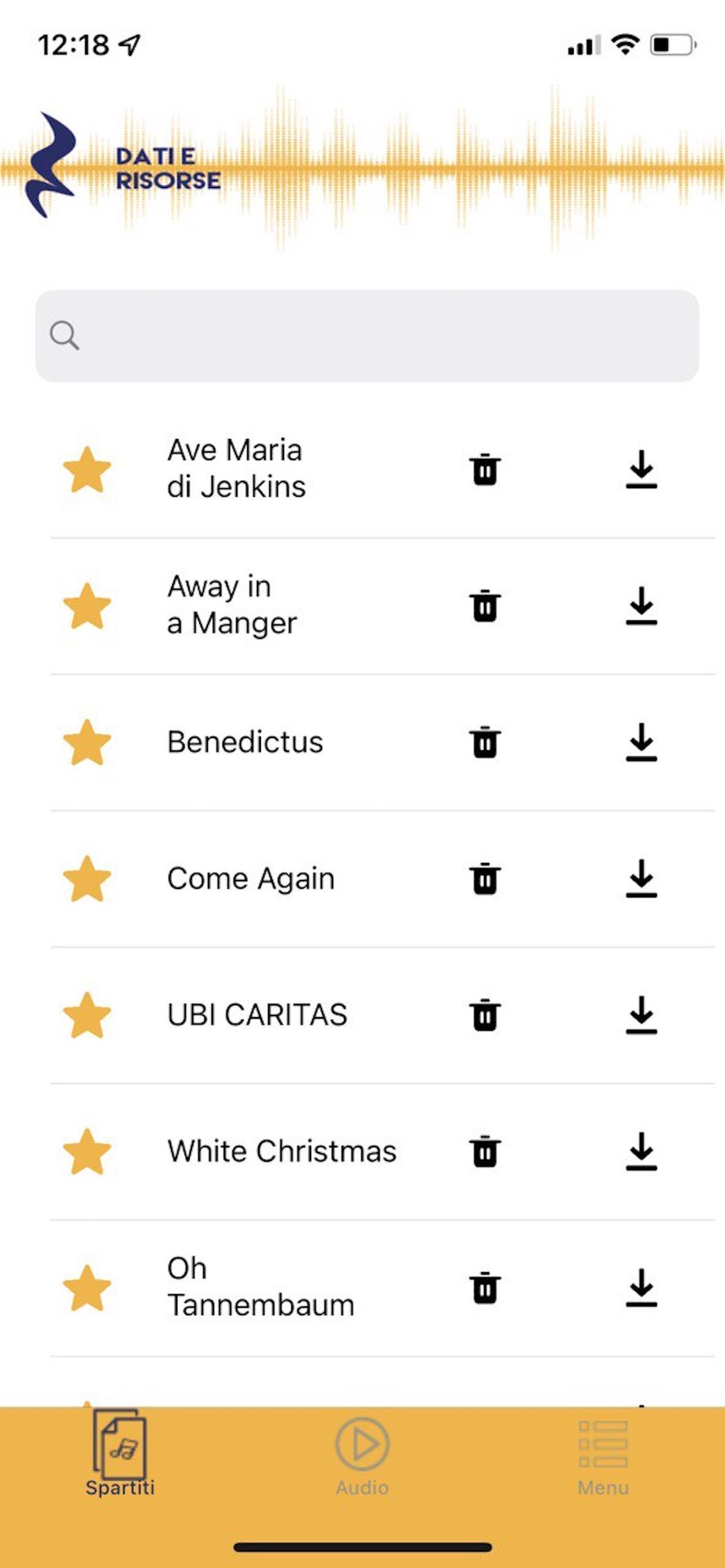Tap the search field

coord(367,335)
